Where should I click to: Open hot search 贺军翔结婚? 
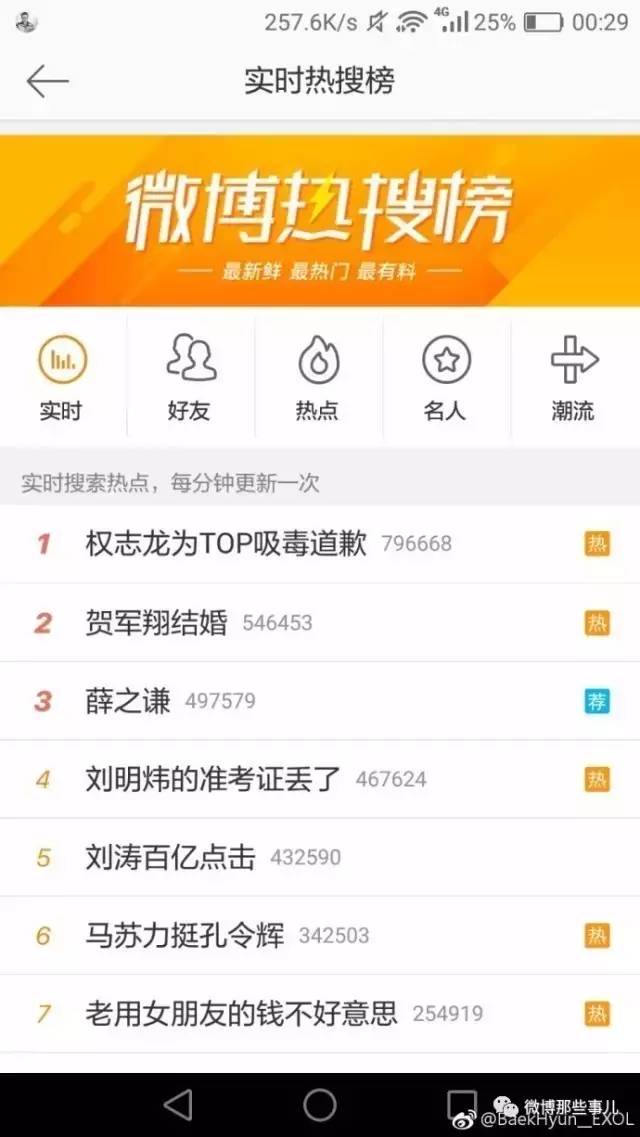(157, 623)
